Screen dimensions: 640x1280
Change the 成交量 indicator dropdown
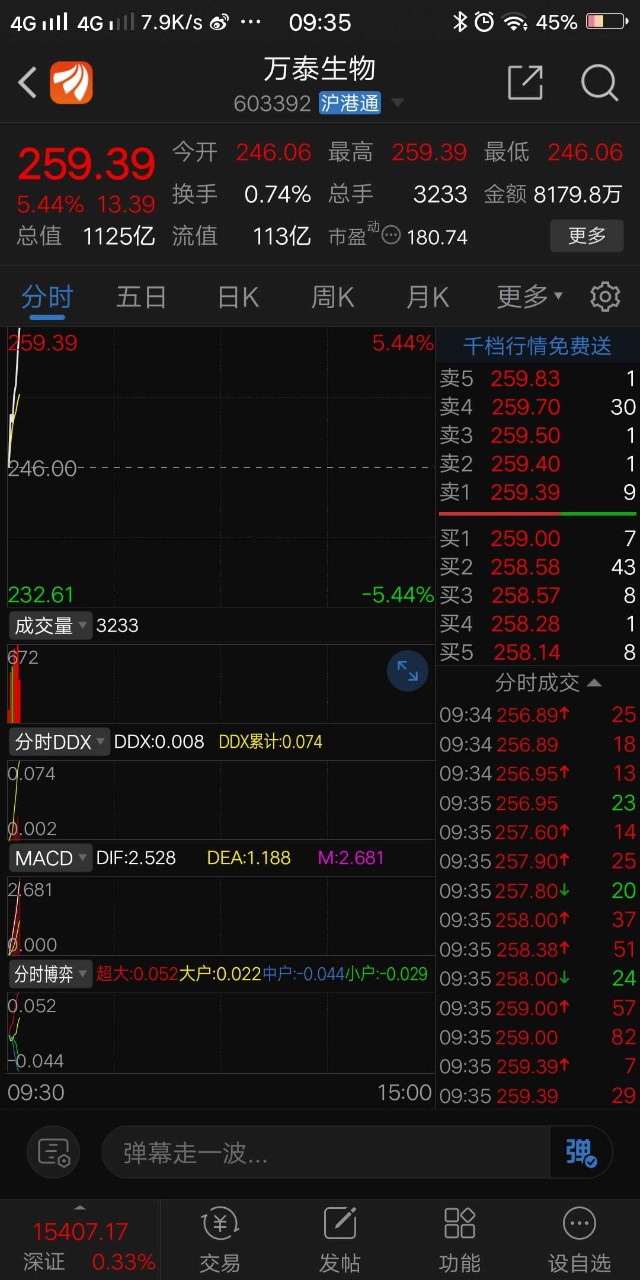(x=50, y=626)
